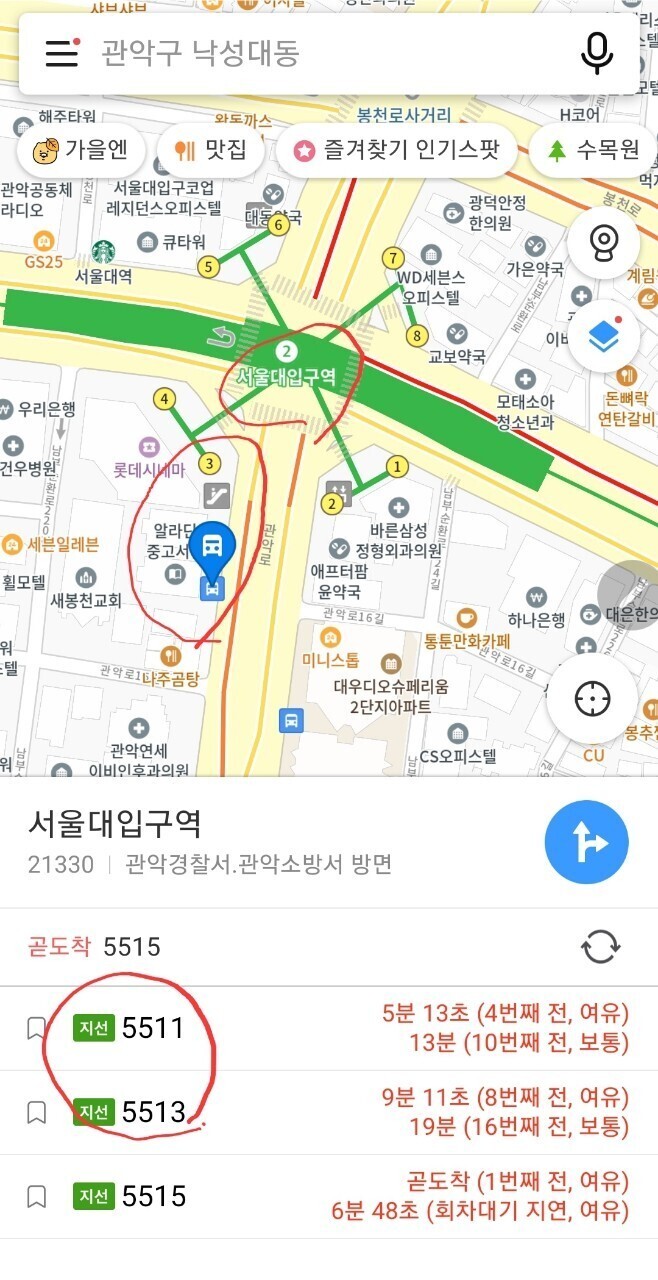
Task: Bookmark bus 5511
Action: (36, 1028)
